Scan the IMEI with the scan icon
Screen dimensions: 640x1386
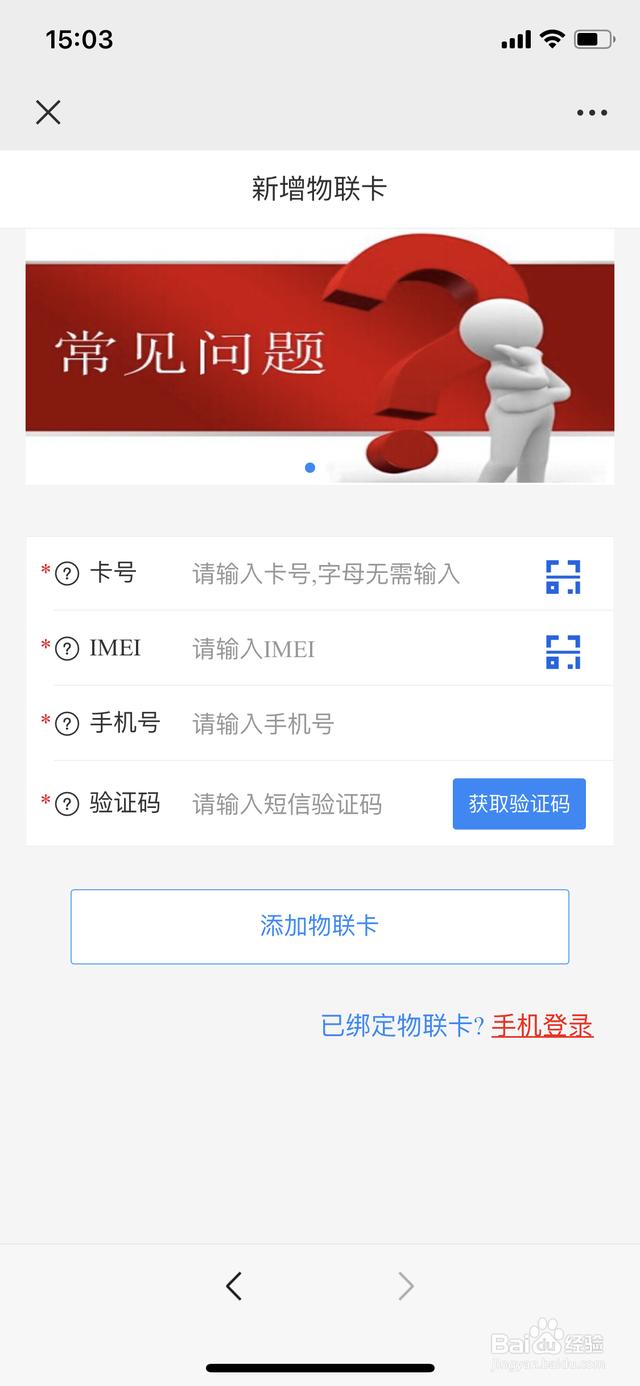coord(563,652)
